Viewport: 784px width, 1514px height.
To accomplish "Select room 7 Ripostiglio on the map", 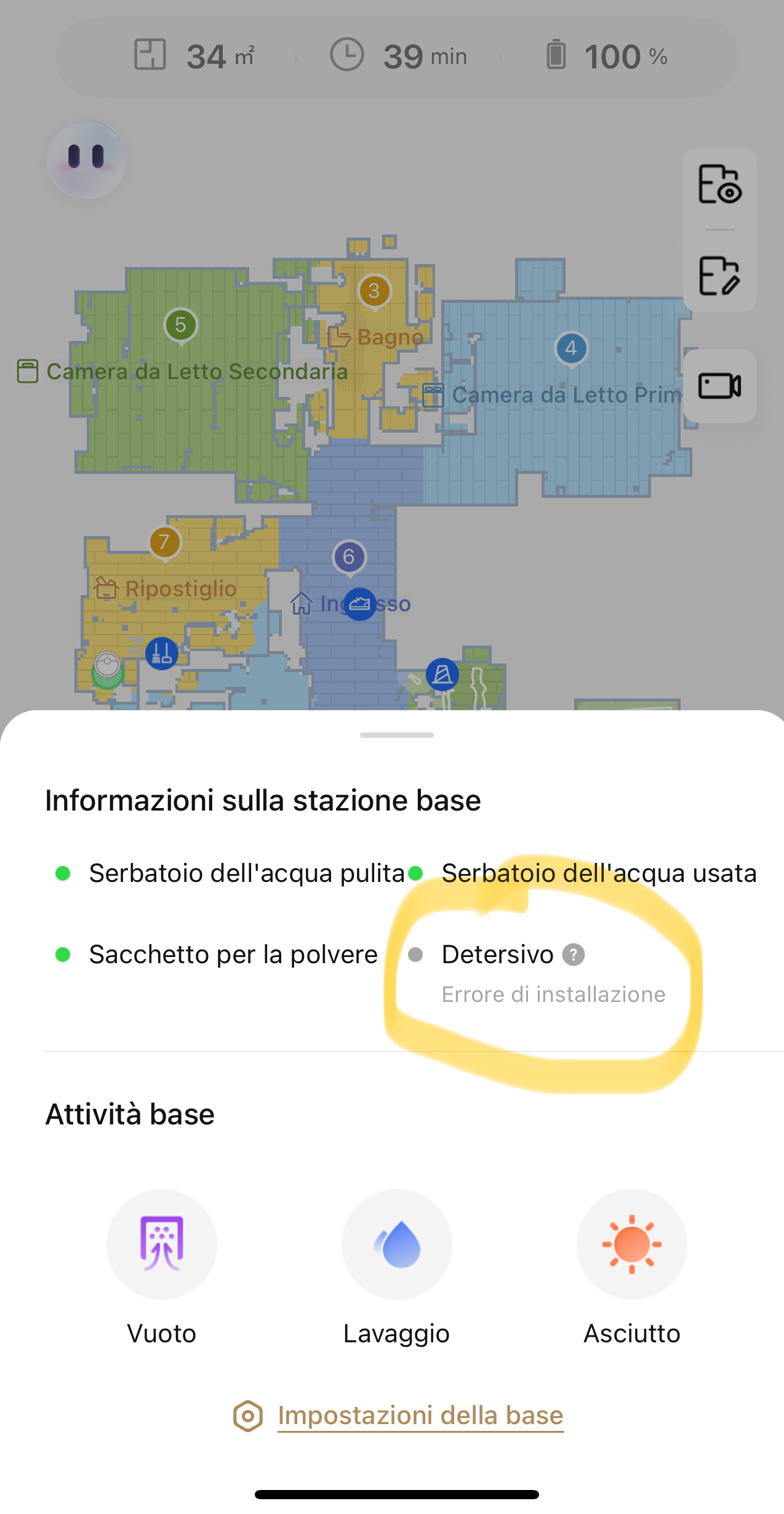I will (164, 542).
